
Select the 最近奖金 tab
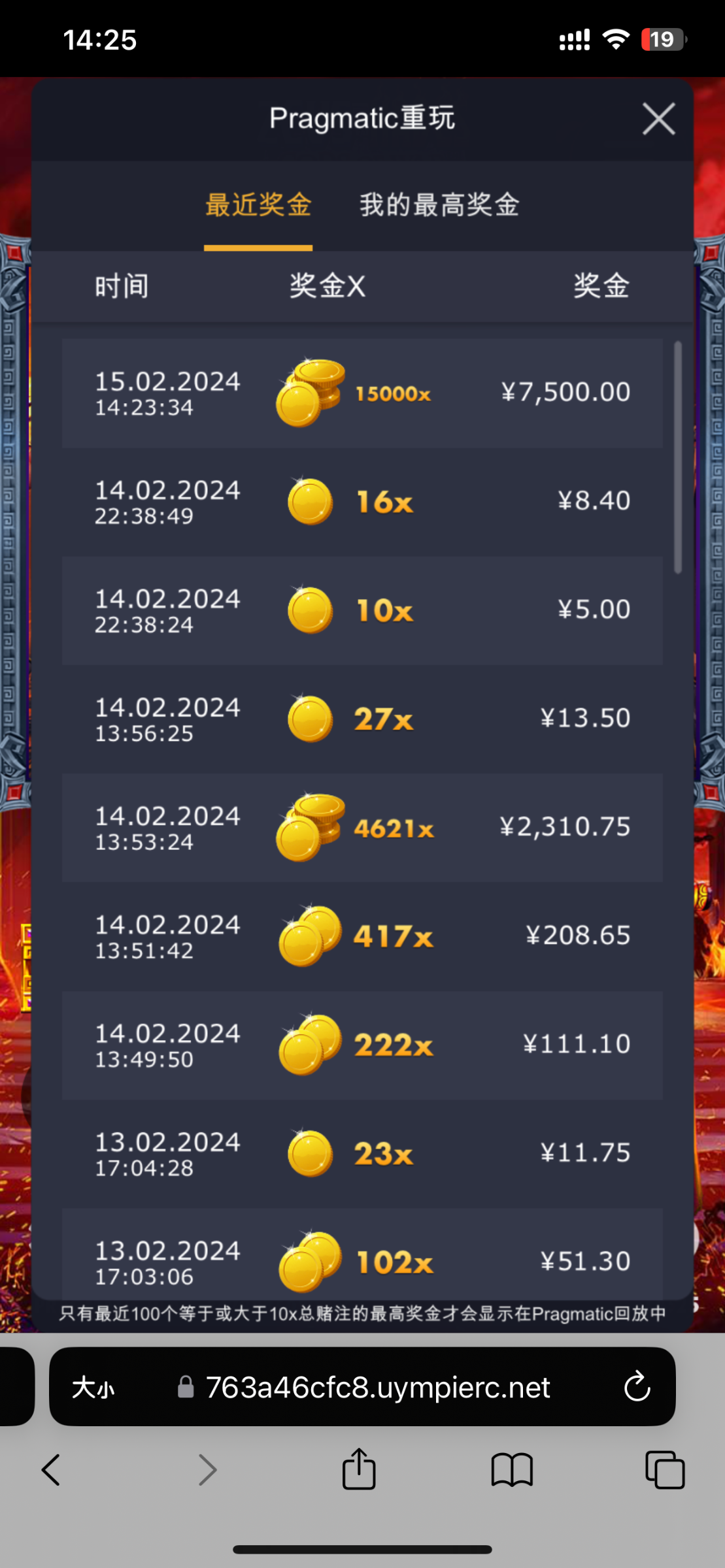point(258,205)
